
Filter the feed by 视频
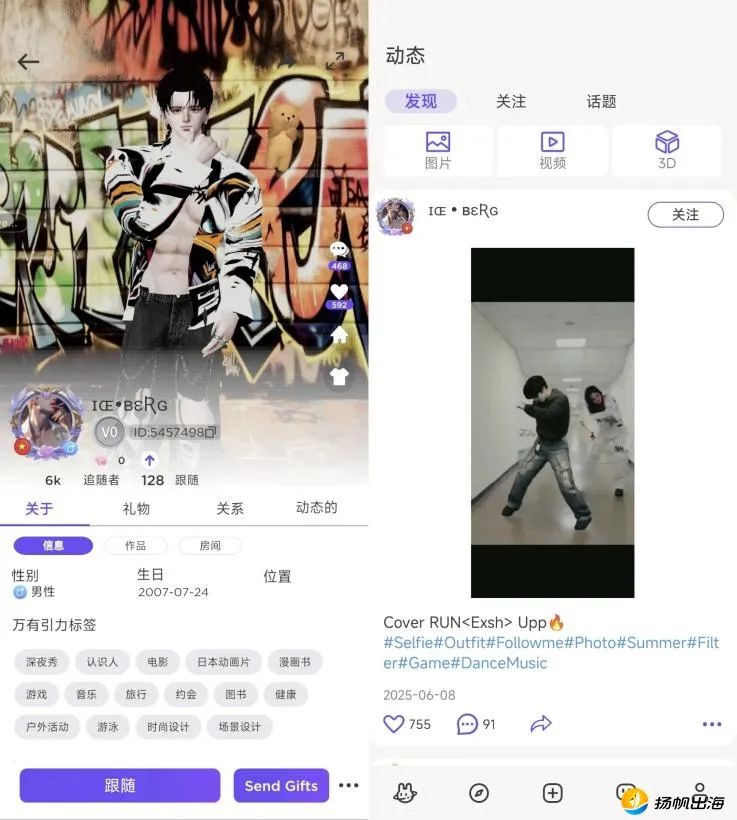tap(552, 151)
